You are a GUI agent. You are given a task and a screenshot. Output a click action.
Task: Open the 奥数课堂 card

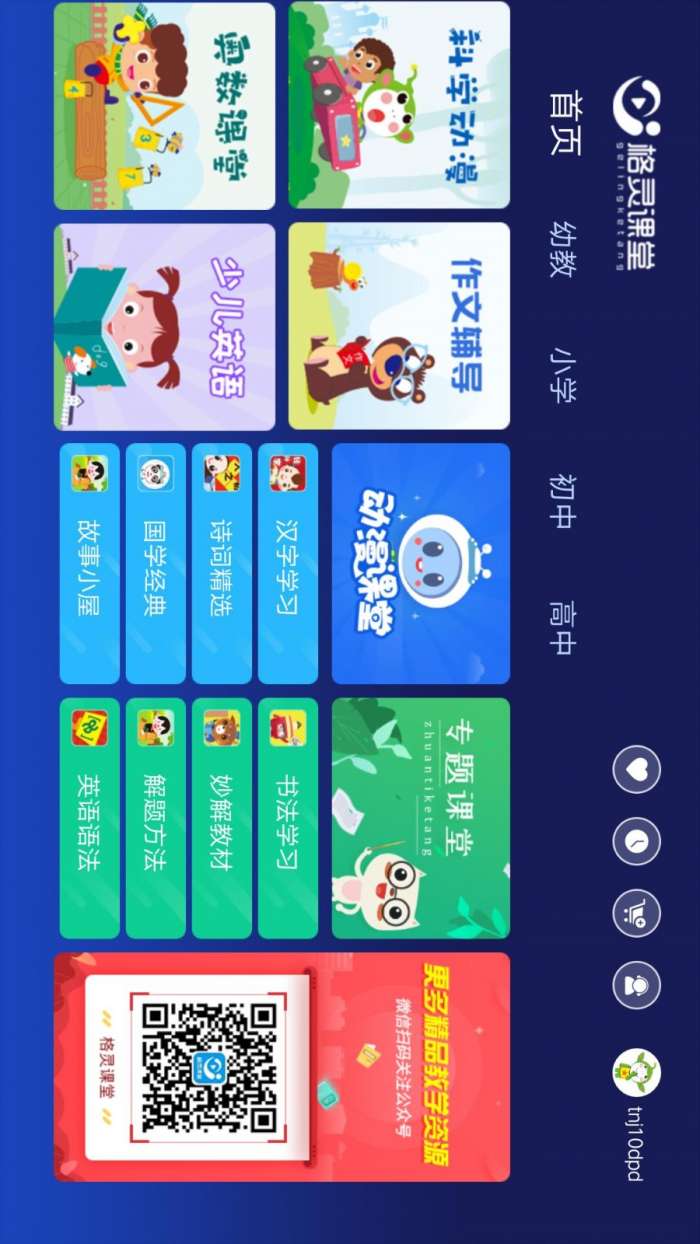click(x=164, y=106)
